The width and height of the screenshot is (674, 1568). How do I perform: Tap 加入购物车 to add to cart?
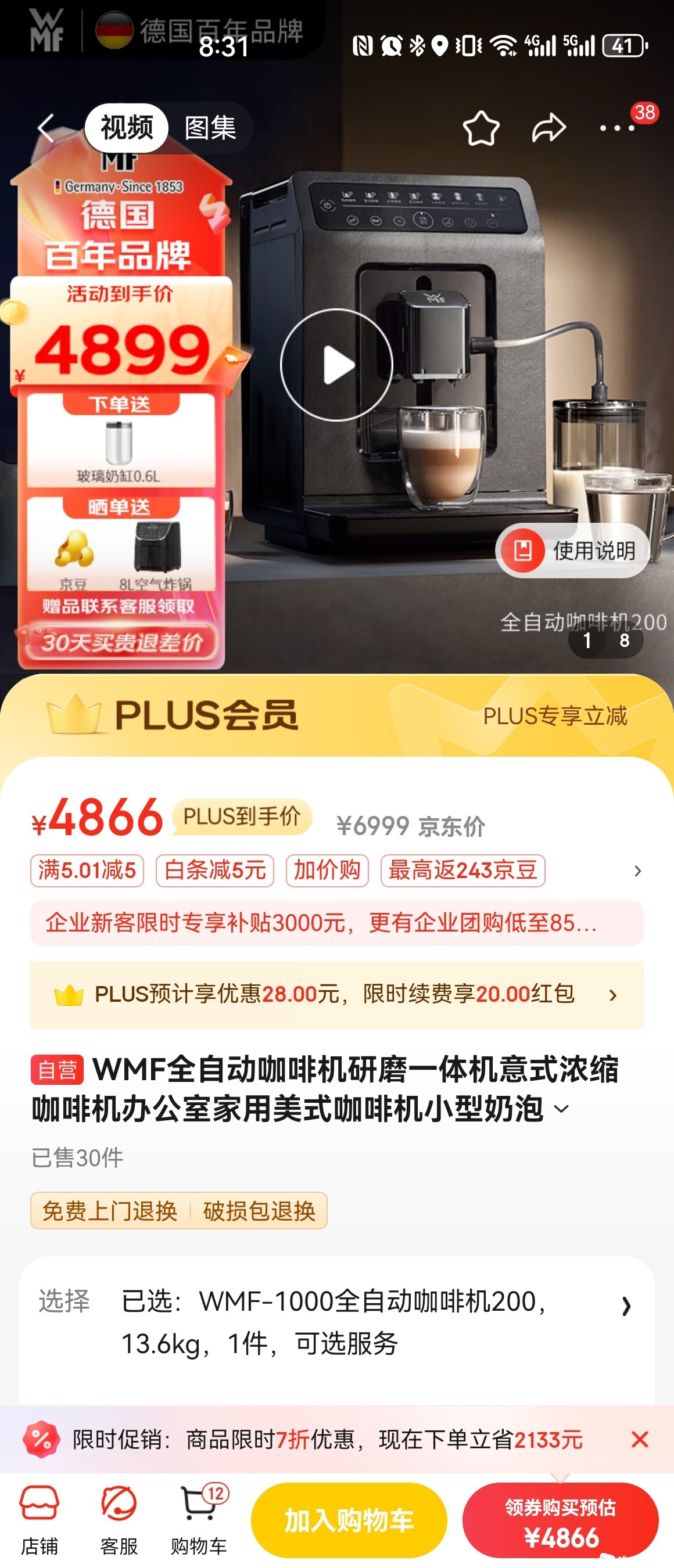[349, 1520]
